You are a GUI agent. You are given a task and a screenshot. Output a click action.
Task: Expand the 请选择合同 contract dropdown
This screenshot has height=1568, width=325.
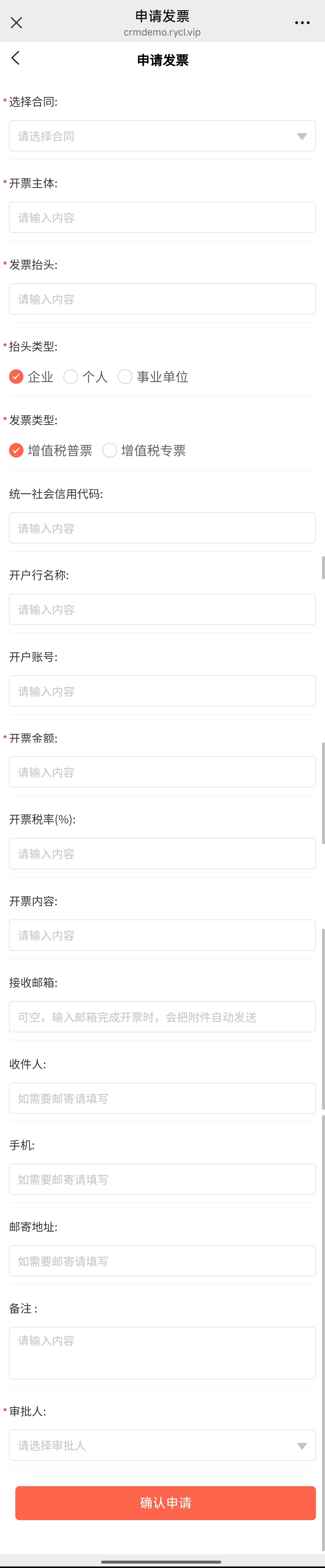tap(162, 136)
